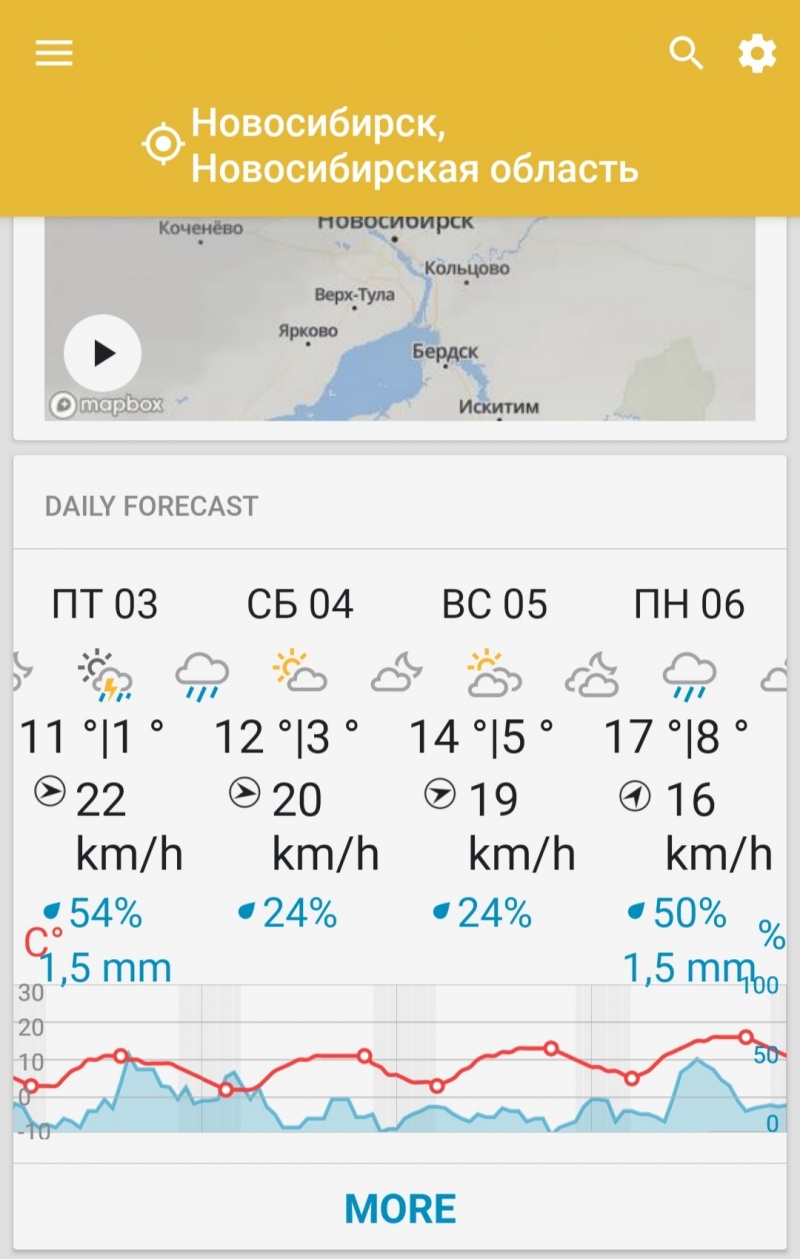The width and height of the screenshot is (800, 1259).
Task: Open the СБ 04 forecast day
Action: coord(300,605)
